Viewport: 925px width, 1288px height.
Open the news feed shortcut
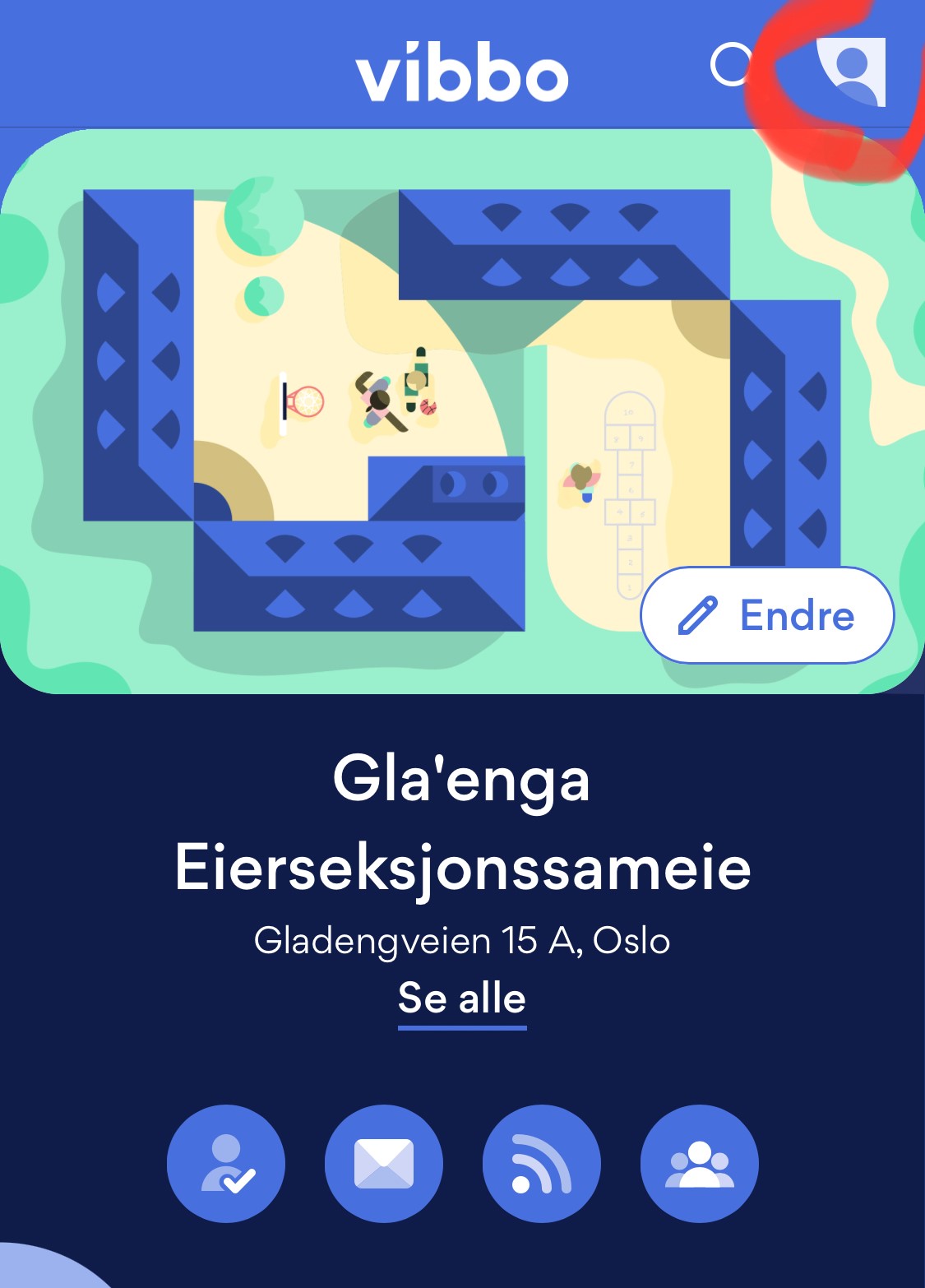click(x=542, y=1163)
